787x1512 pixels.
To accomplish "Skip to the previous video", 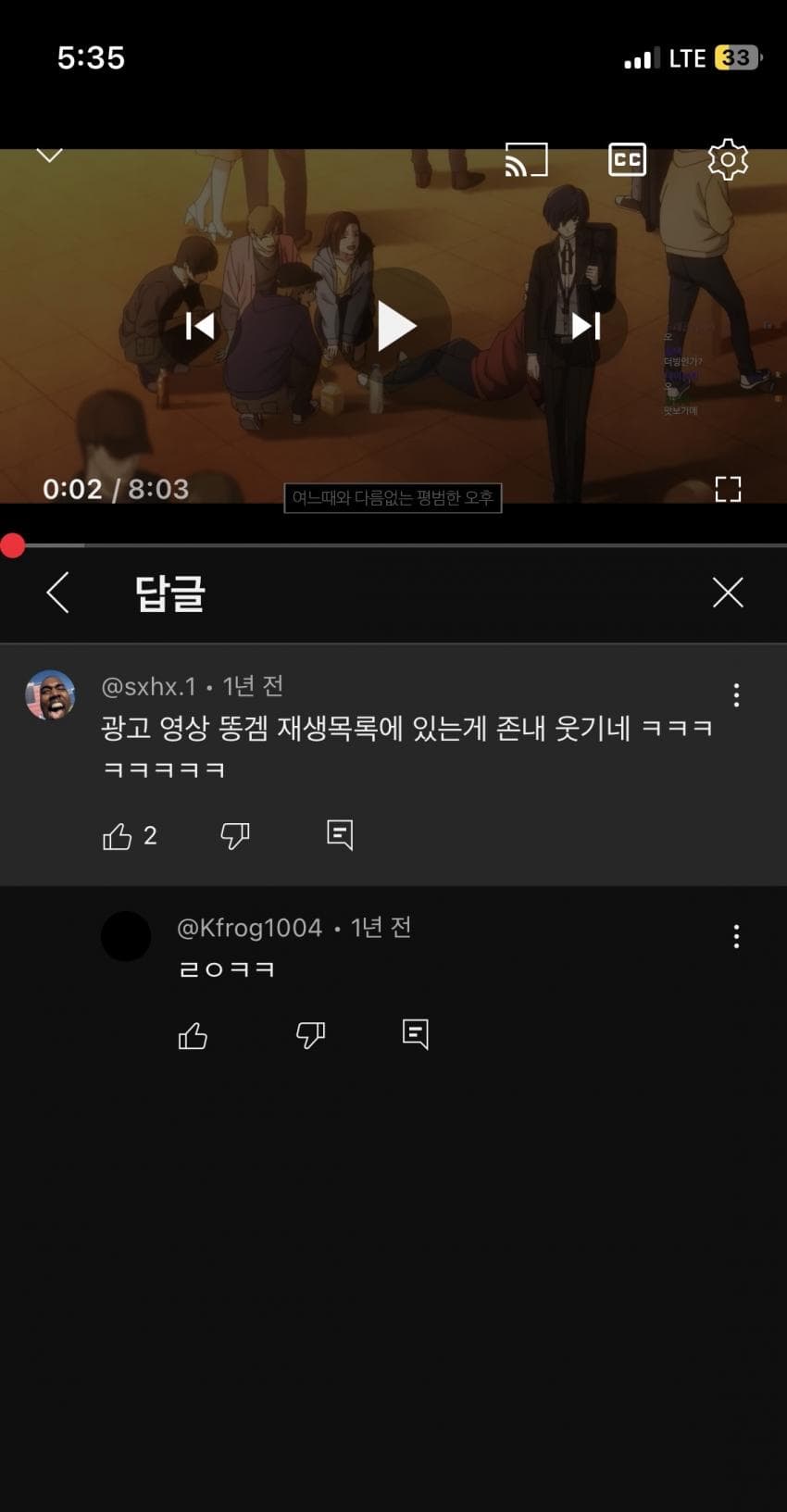I will [x=200, y=326].
